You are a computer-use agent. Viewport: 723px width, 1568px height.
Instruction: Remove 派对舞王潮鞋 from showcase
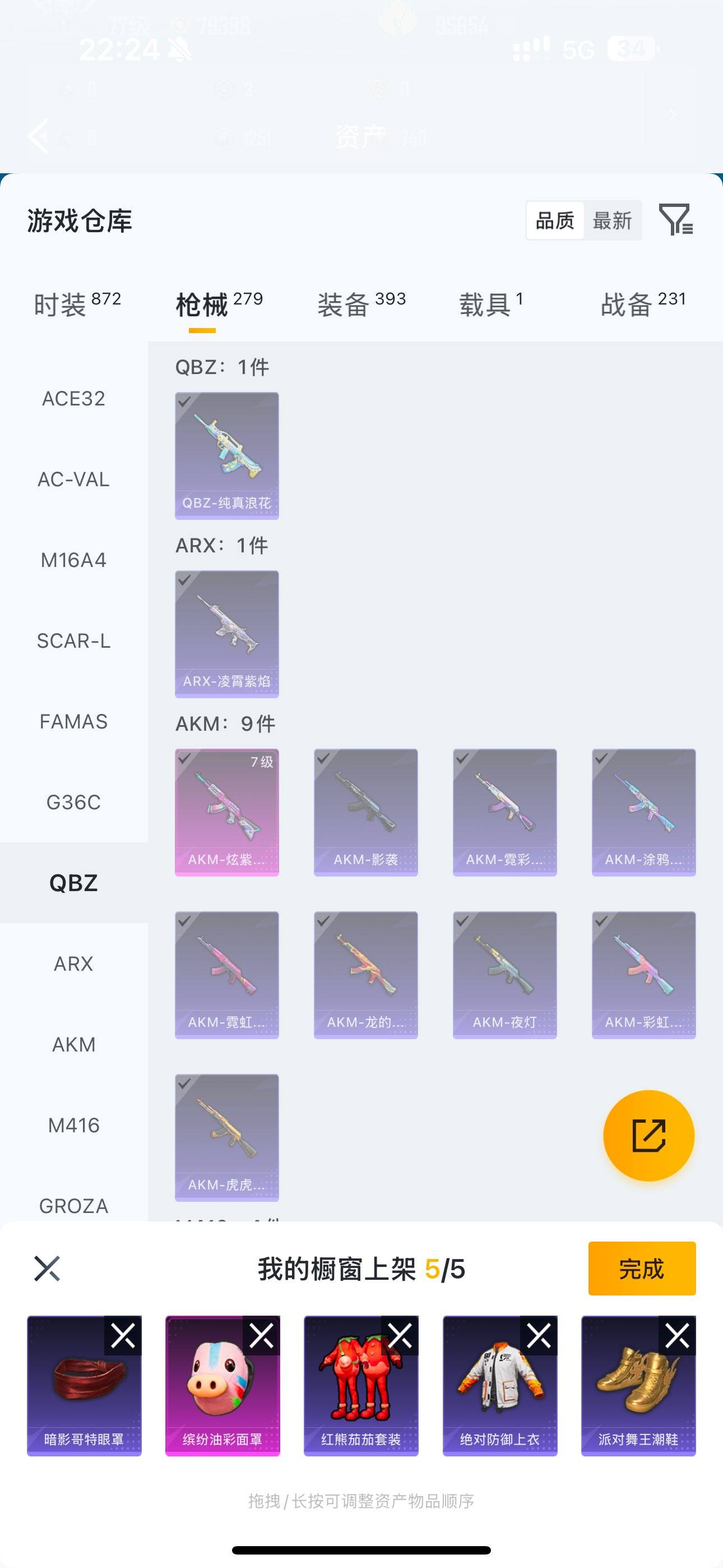coord(676,1336)
